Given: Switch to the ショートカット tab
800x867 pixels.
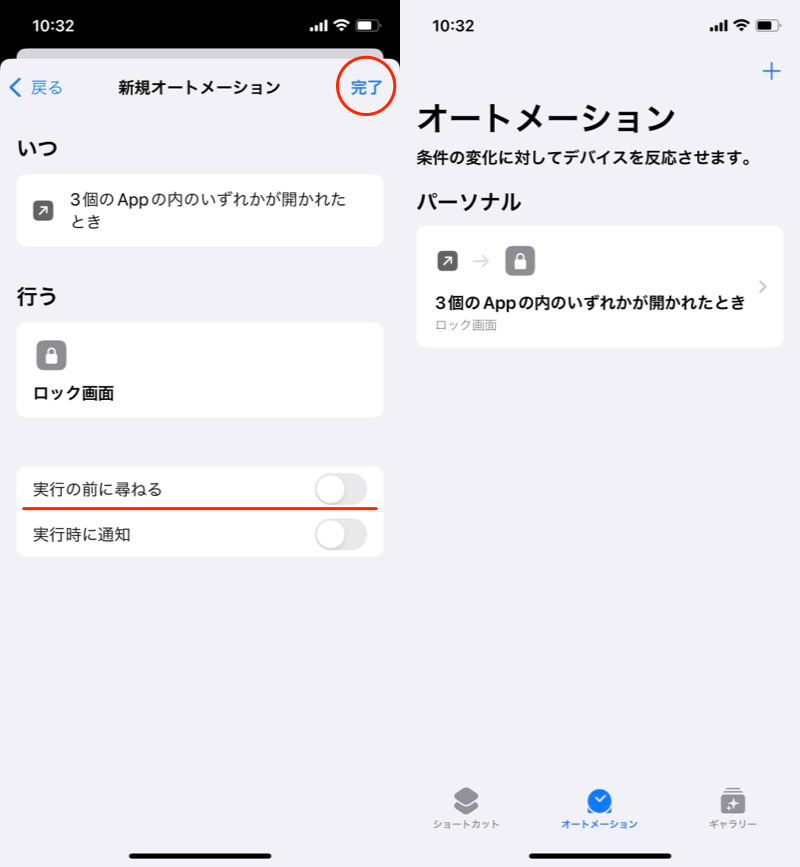Looking at the screenshot, I should 466,808.
